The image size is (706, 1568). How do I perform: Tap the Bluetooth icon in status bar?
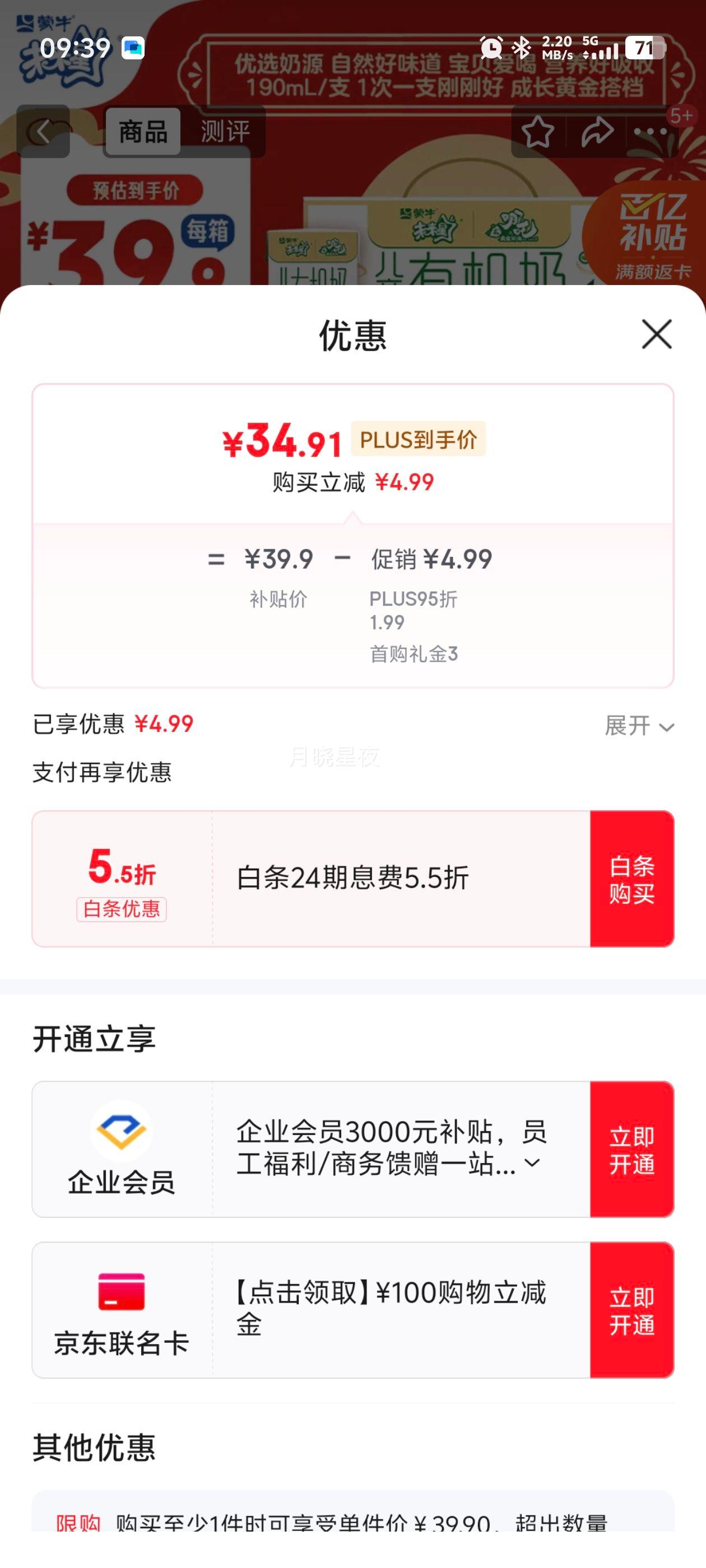[x=521, y=46]
